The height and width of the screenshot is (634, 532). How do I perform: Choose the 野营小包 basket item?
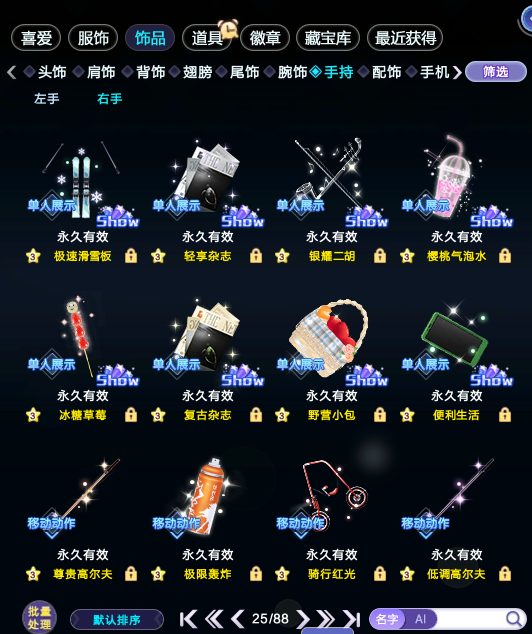click(331, 358)
